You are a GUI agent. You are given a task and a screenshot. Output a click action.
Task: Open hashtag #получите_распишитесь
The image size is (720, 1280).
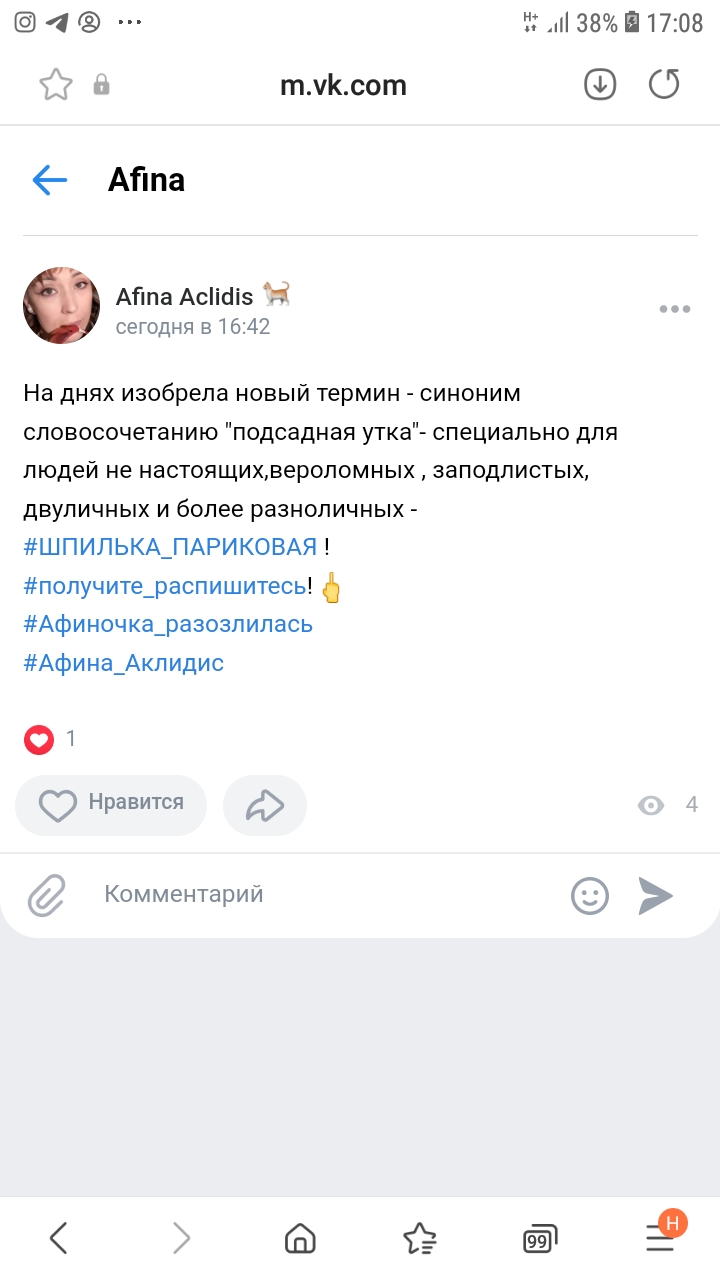(x=165, y=586)
